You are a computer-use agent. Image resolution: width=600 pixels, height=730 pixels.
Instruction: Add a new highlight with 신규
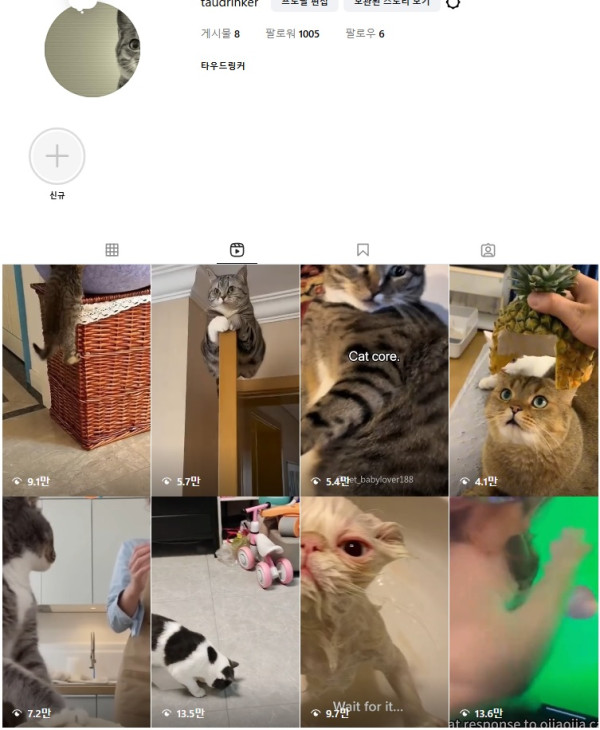point(57,156)
